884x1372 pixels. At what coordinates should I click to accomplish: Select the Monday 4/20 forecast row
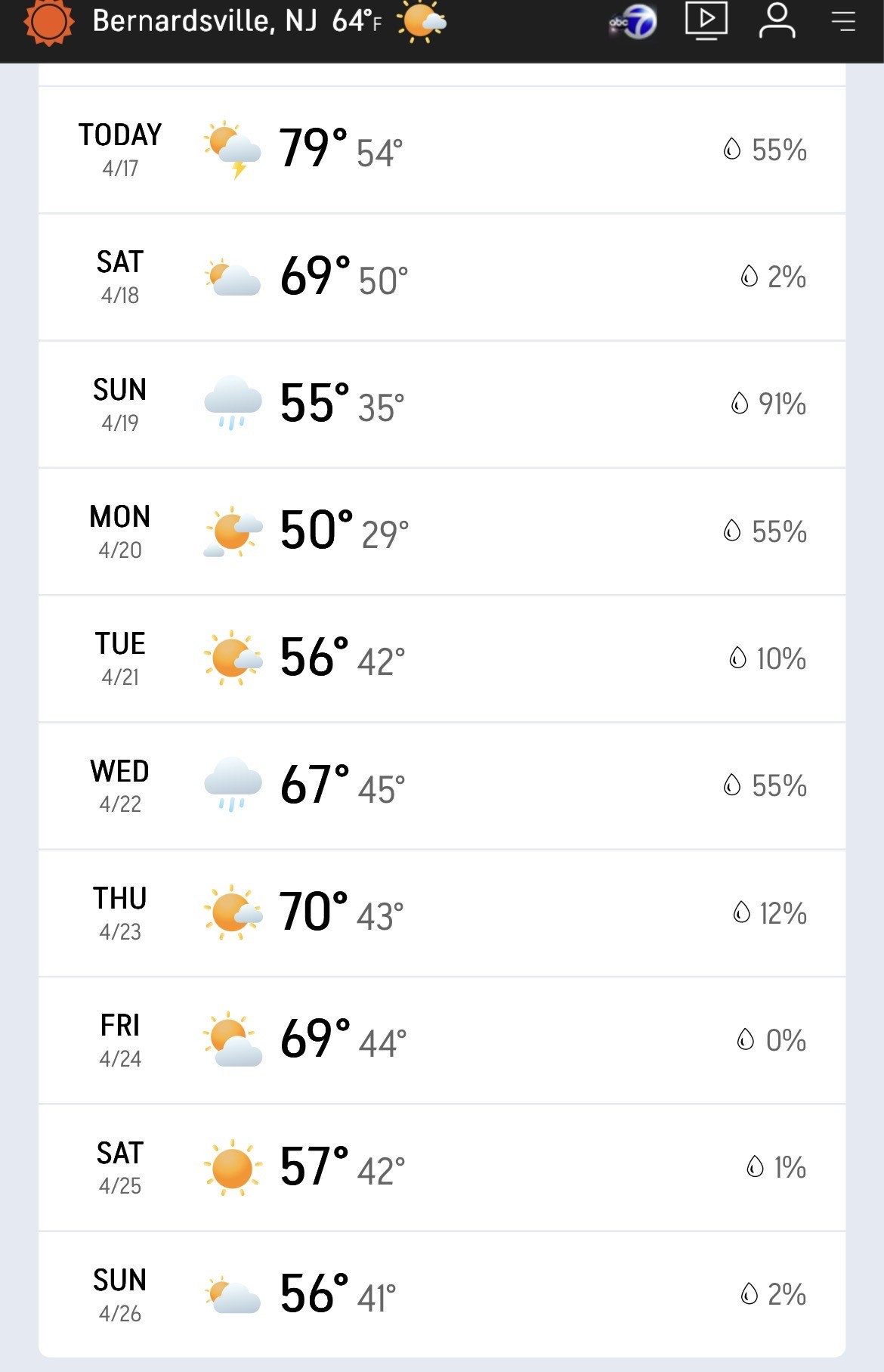(442, 531)
